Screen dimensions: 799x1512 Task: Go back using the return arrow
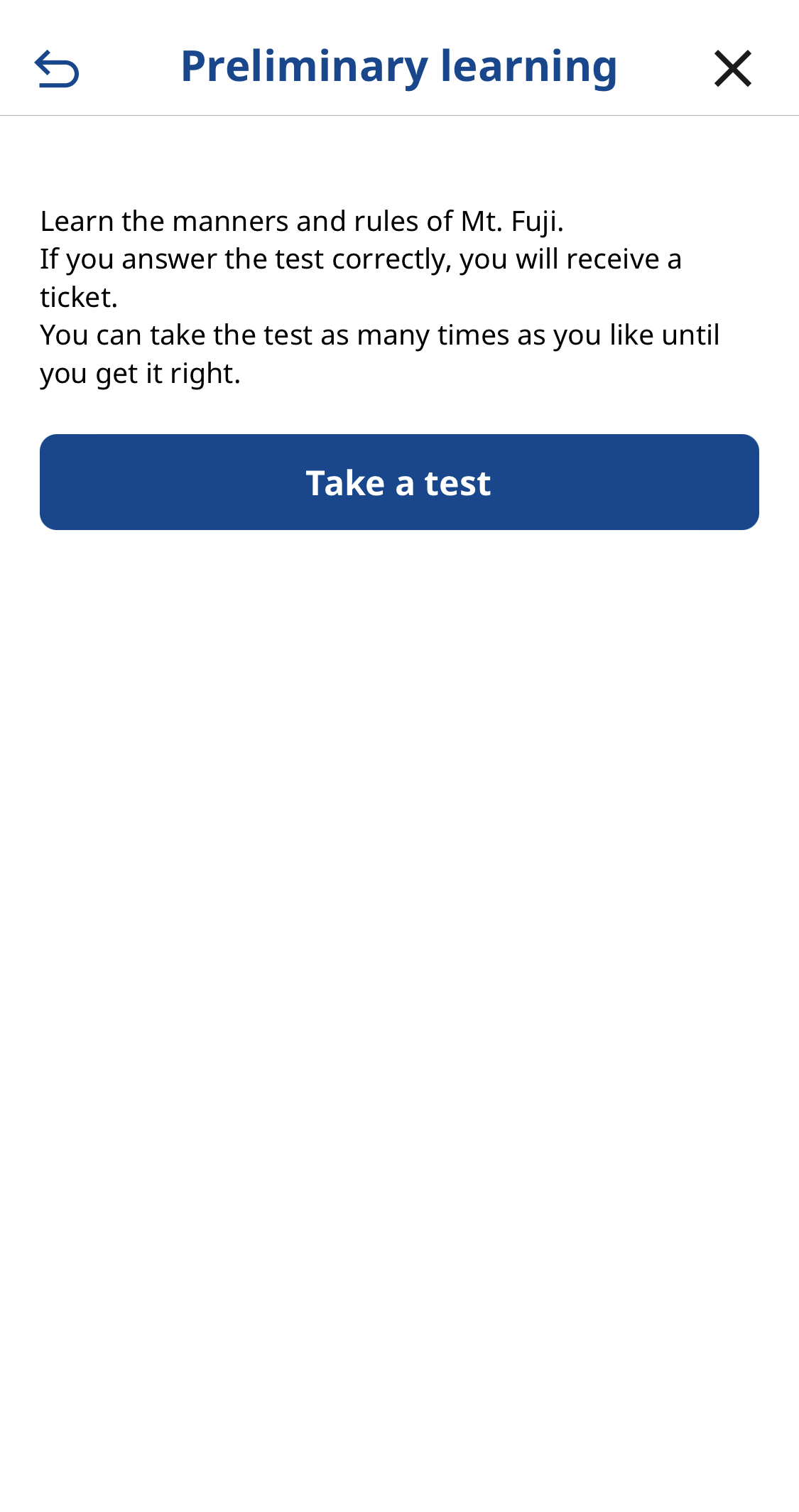[x=57, y=69]
